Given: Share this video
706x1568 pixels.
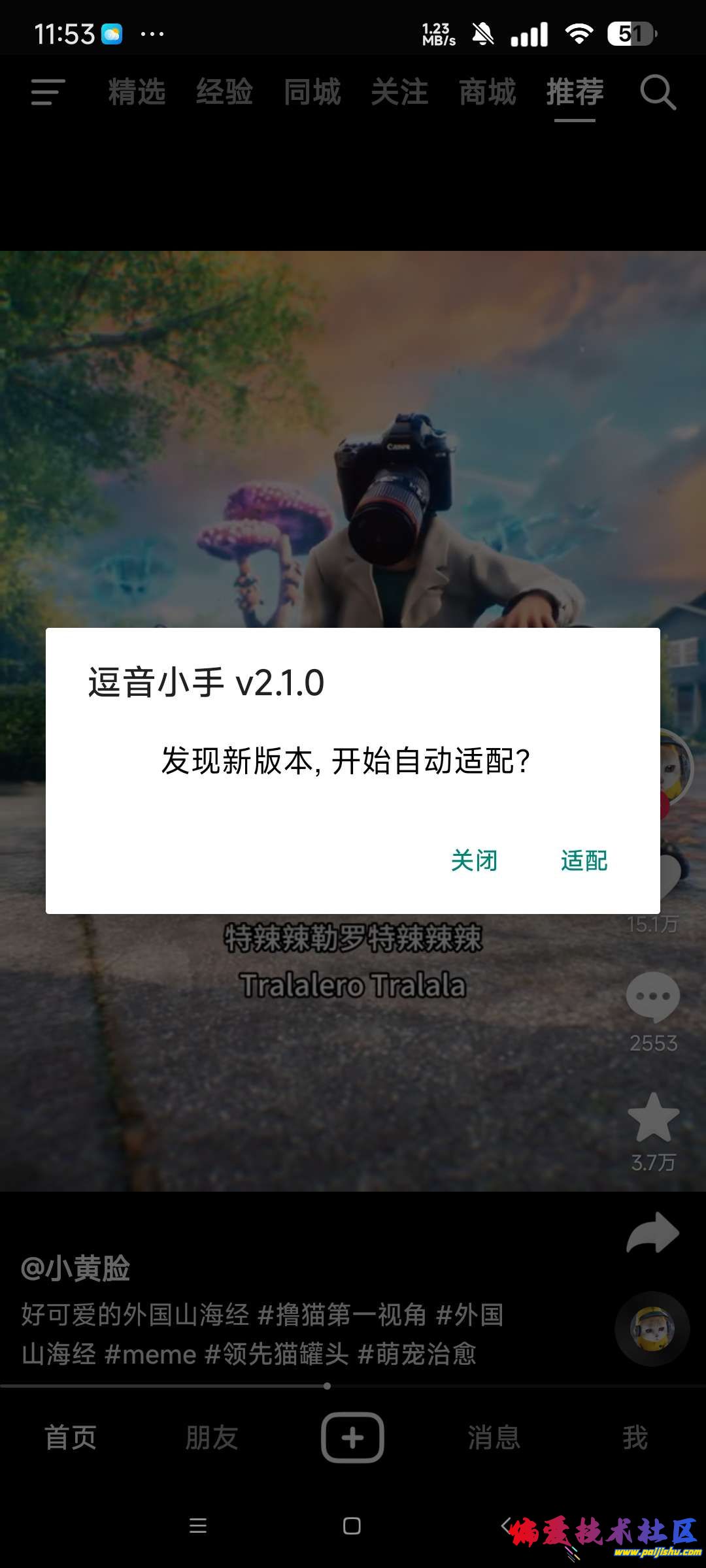Looking at the screenshot, I should click(x=652, y=1233).
